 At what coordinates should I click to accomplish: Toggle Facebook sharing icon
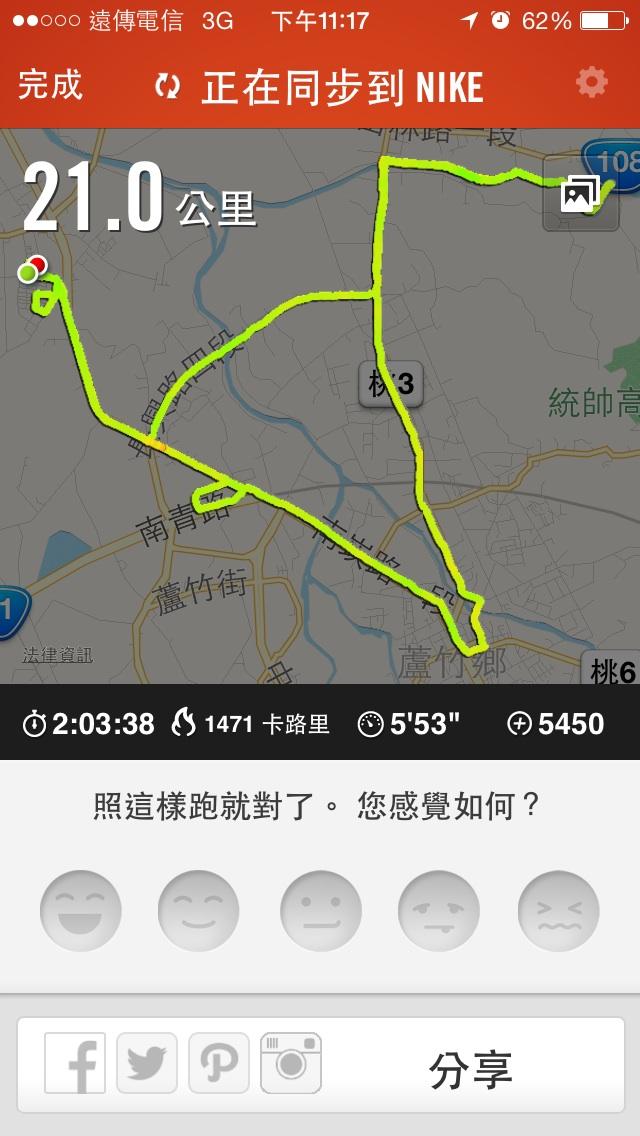tap(75, 1063)
